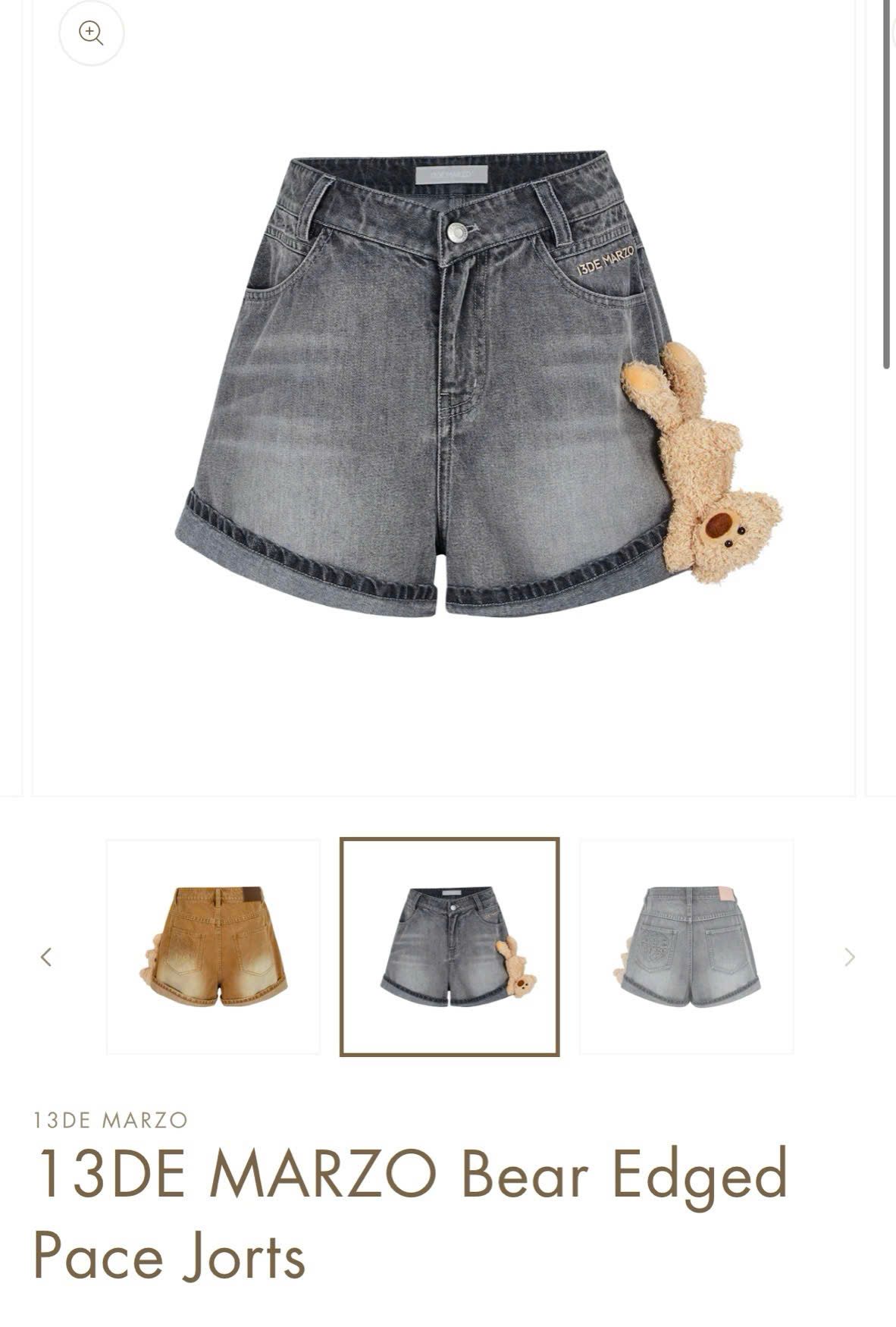Viewport: 896px width, 1327px height.
Task: Select the dark grey shorts front thumbnail
Action: [x=450, y=946]
